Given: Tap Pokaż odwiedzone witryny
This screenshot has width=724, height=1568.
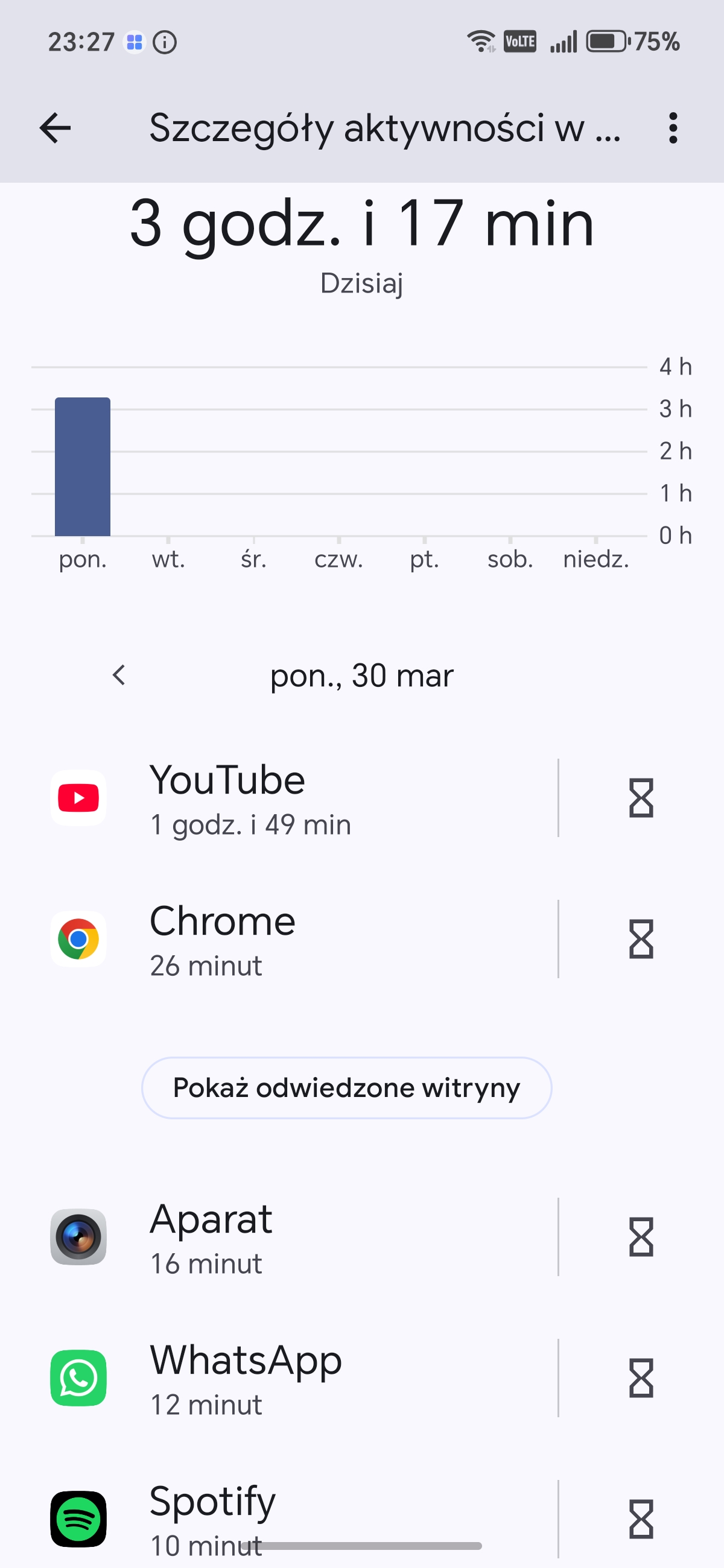Looking at the screenshot, I should pyautogui.click(x=346, y=1088).
